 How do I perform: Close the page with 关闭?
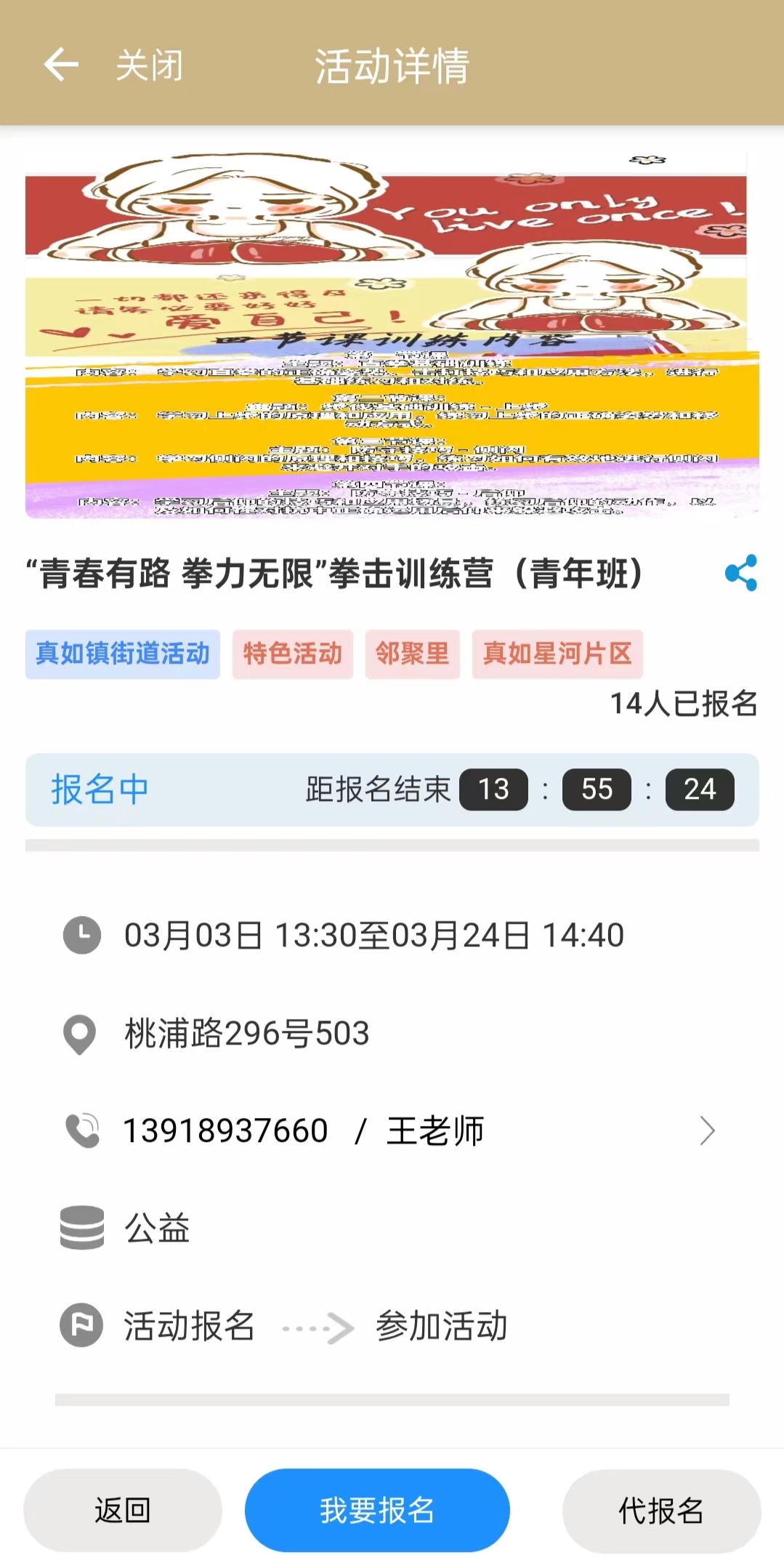(x=149, y=65)
